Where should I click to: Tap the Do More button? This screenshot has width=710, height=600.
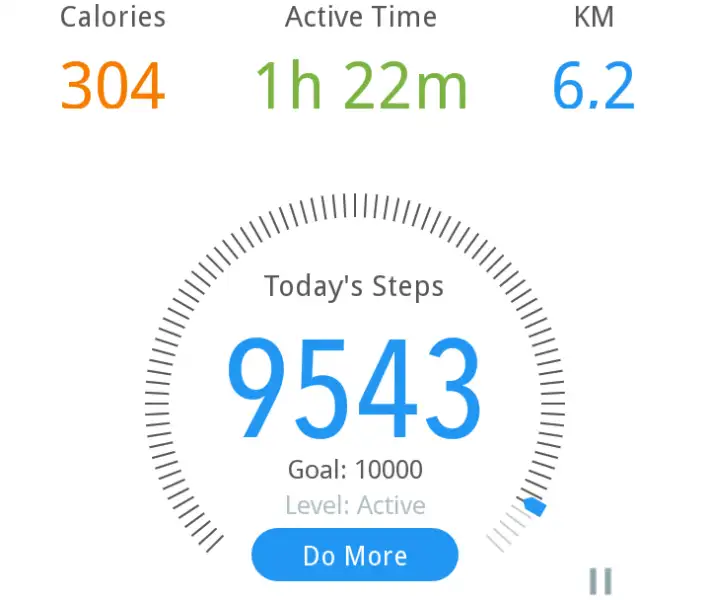355,555
